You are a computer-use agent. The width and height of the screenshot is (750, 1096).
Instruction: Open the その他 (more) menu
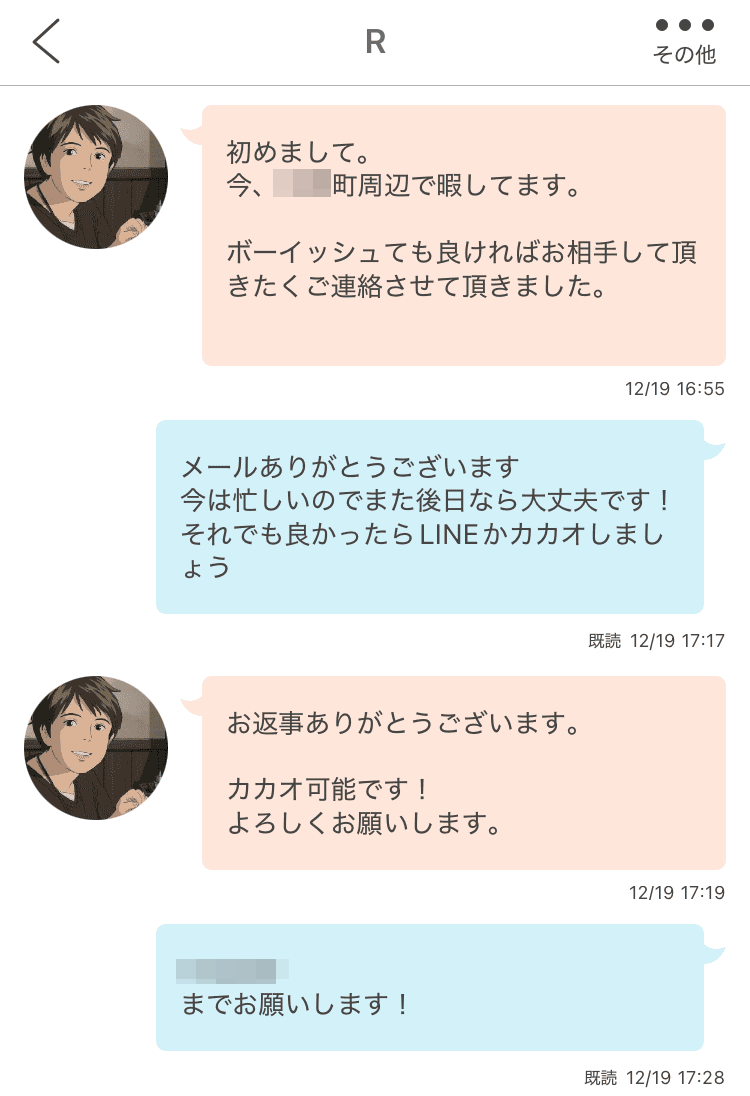[x=684, y=41]
